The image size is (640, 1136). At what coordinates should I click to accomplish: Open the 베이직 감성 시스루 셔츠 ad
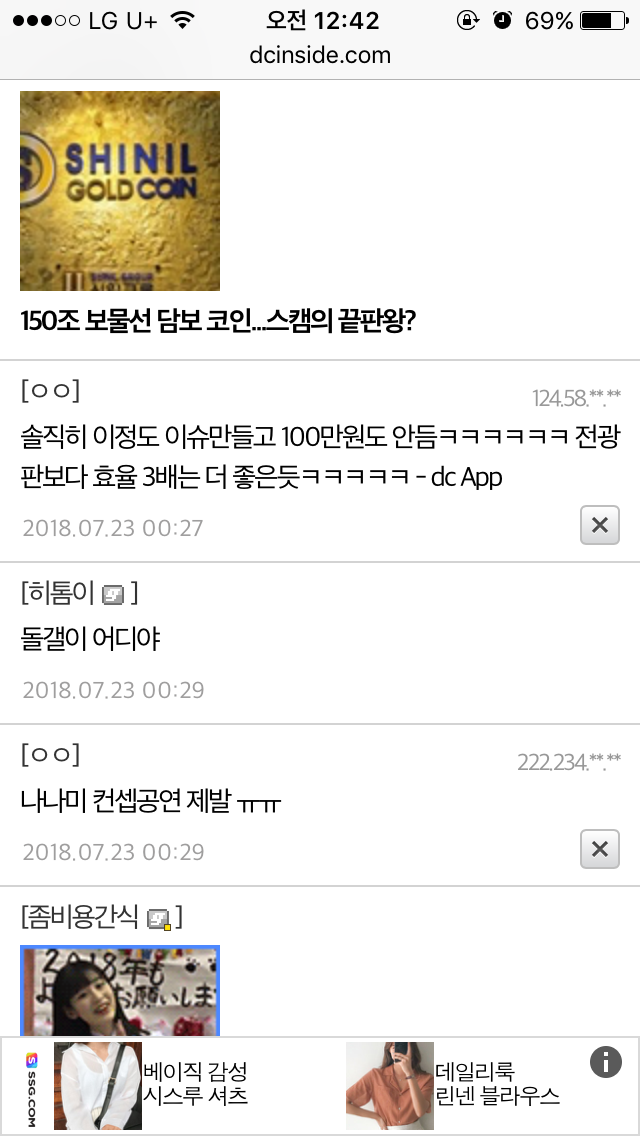pos(150,1085)
